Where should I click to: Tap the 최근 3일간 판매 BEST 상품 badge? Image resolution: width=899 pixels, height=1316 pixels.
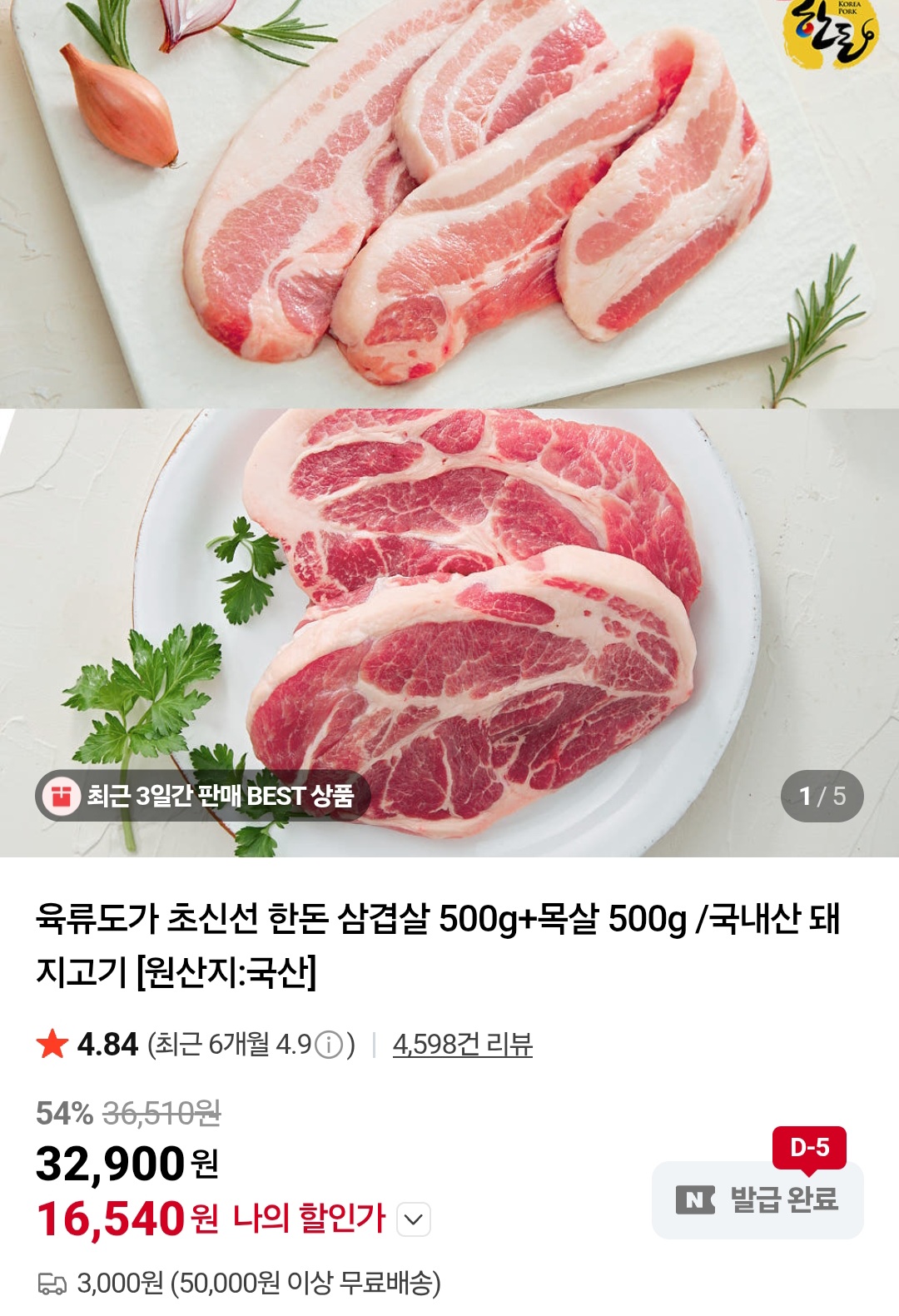point(202,797)
